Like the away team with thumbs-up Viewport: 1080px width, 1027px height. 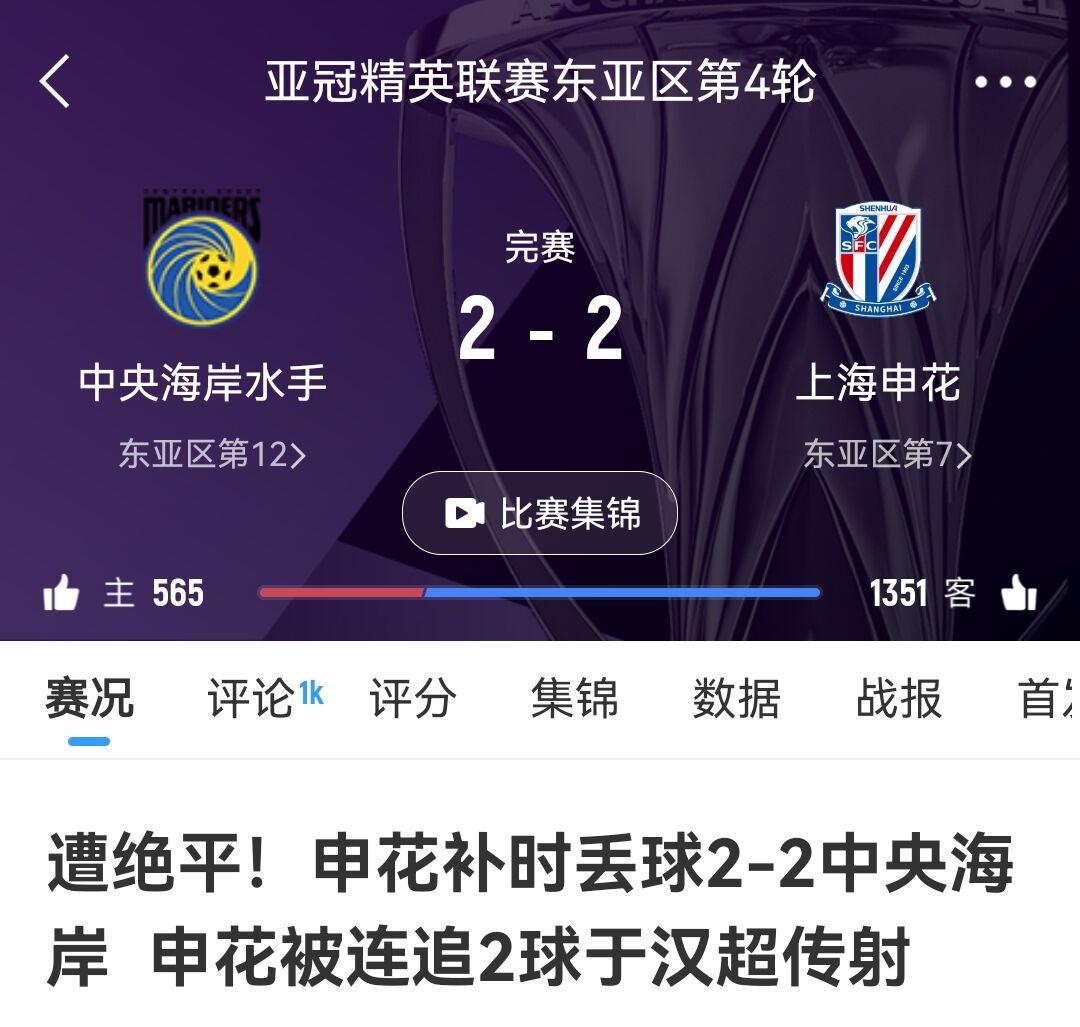click(1019, 594)
